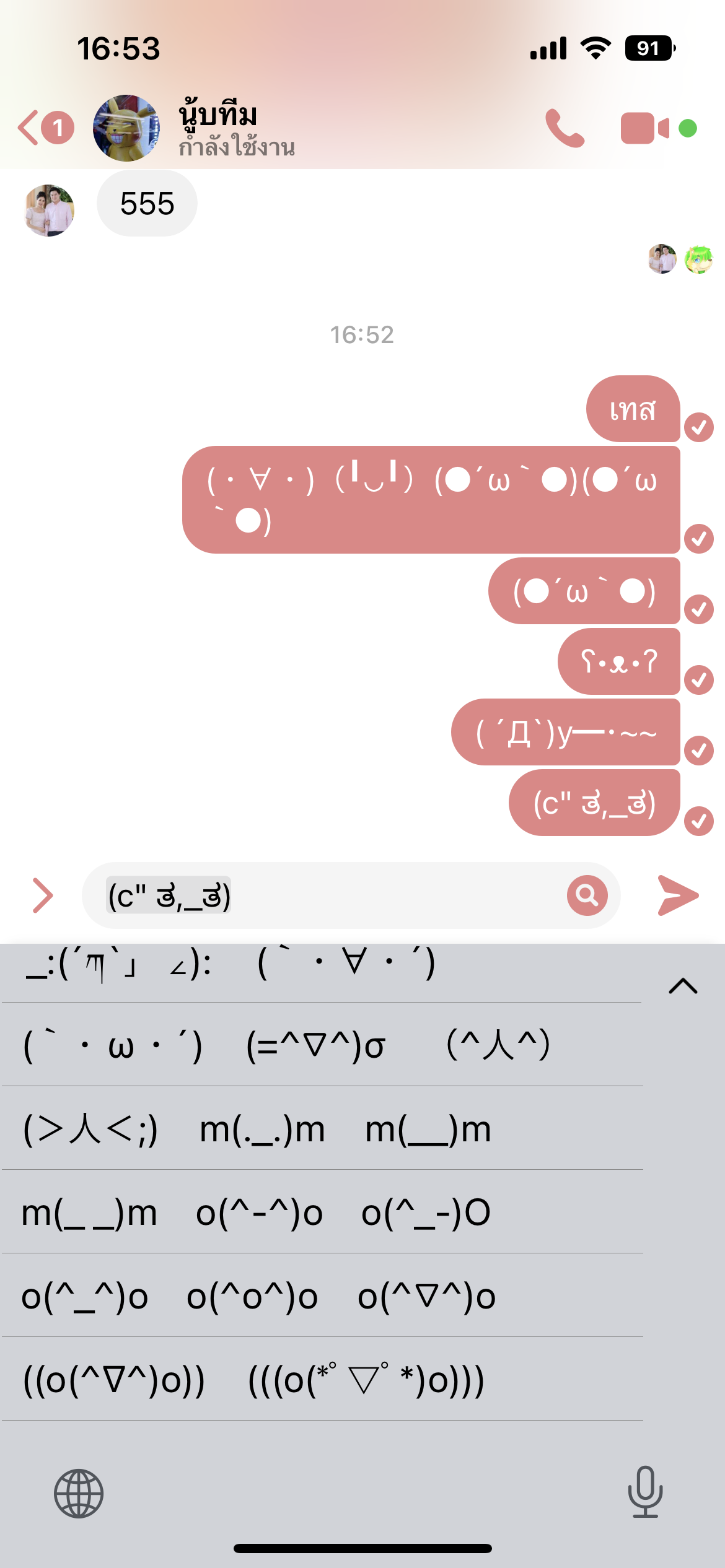Tap the search icon in the input field
Image resolution: width=725 pixels, height=1568 pixels.
[586, 895]
